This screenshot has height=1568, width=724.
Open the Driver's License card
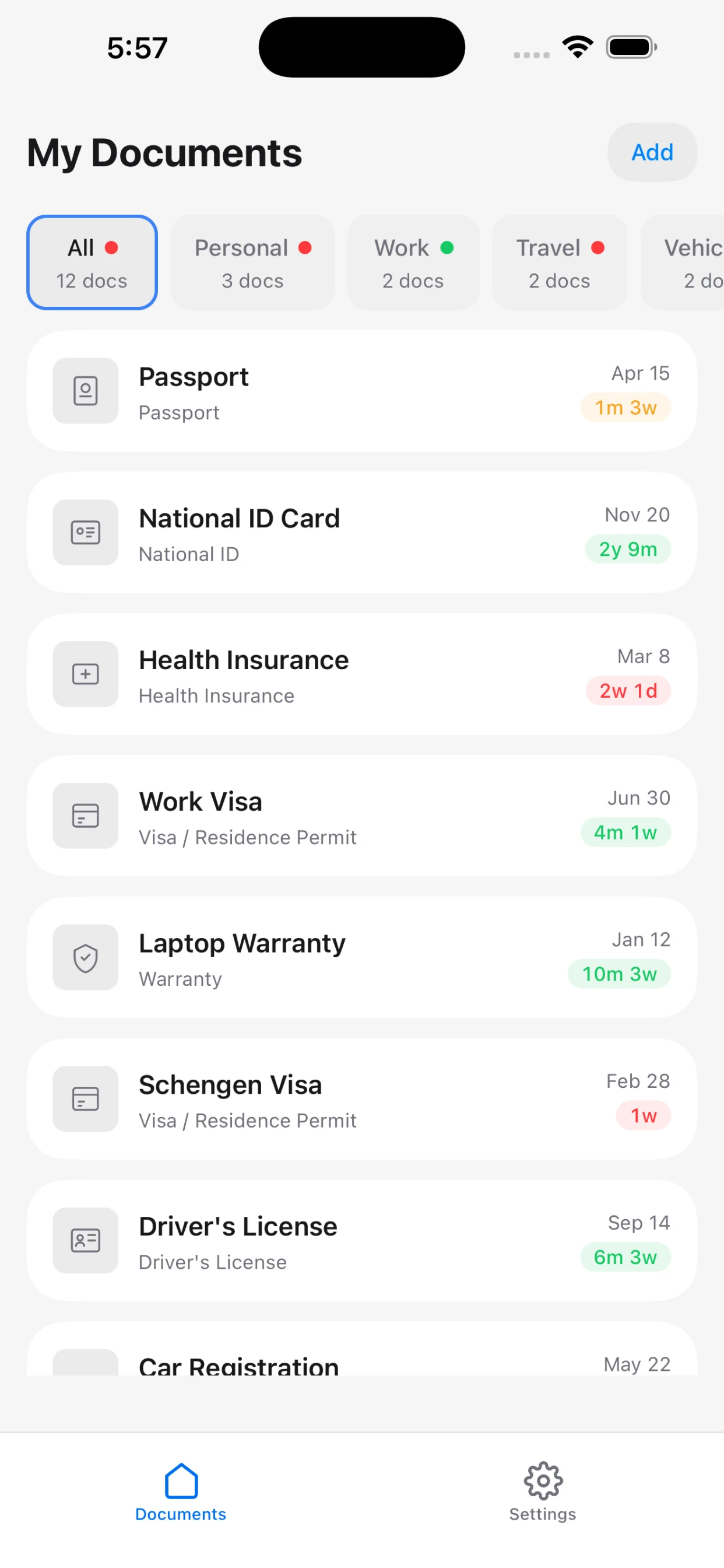361,1241
